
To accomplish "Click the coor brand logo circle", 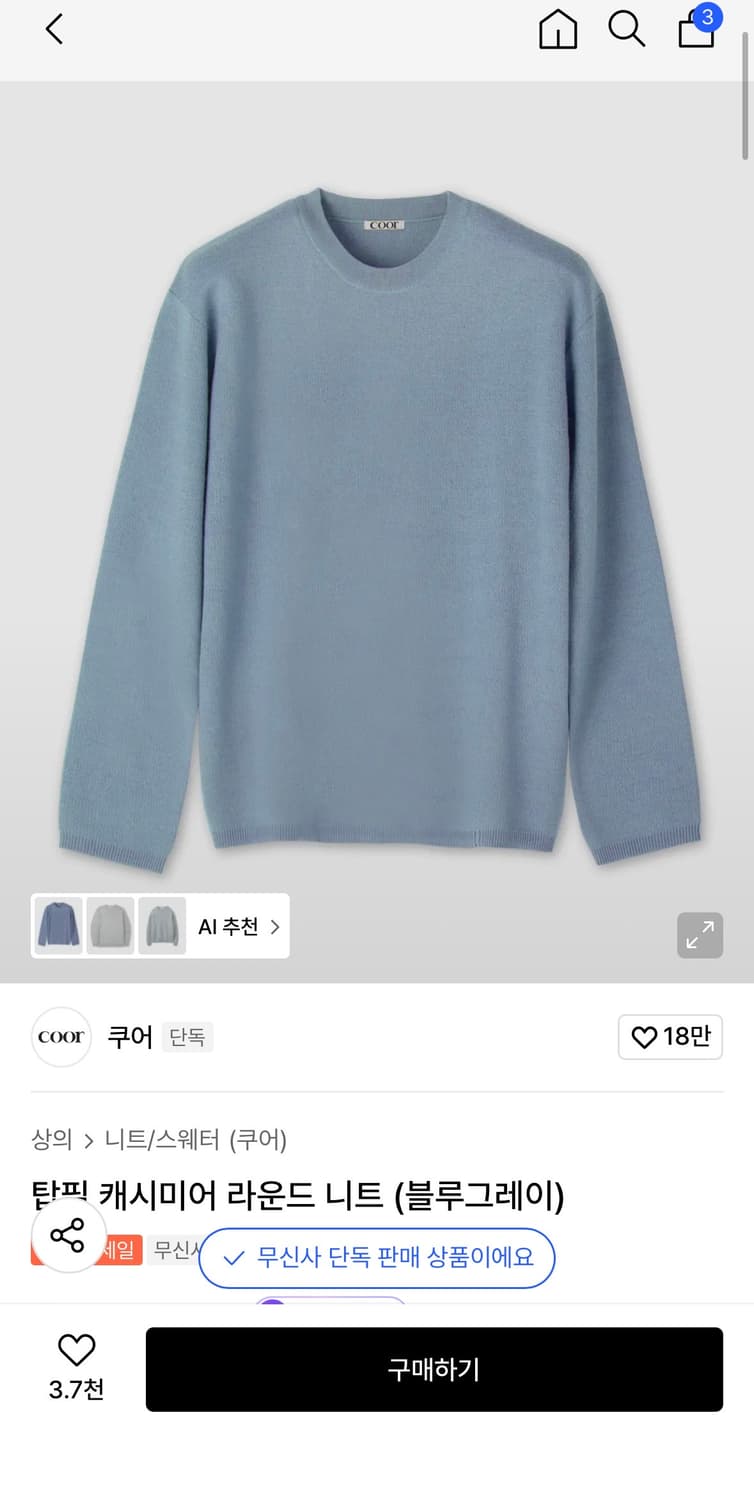I will (x=61, y=1037).
